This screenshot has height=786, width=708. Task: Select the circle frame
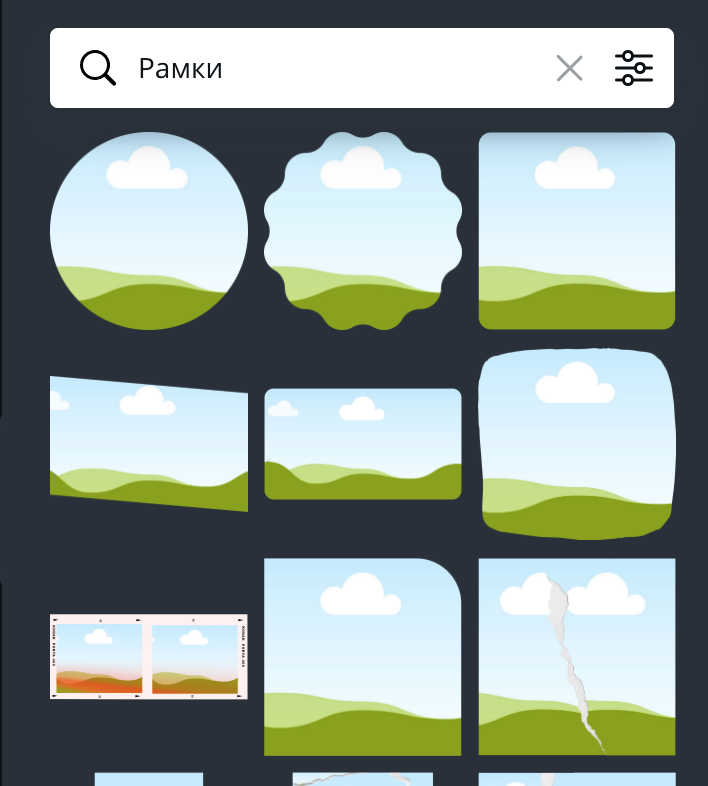point(149,231)
